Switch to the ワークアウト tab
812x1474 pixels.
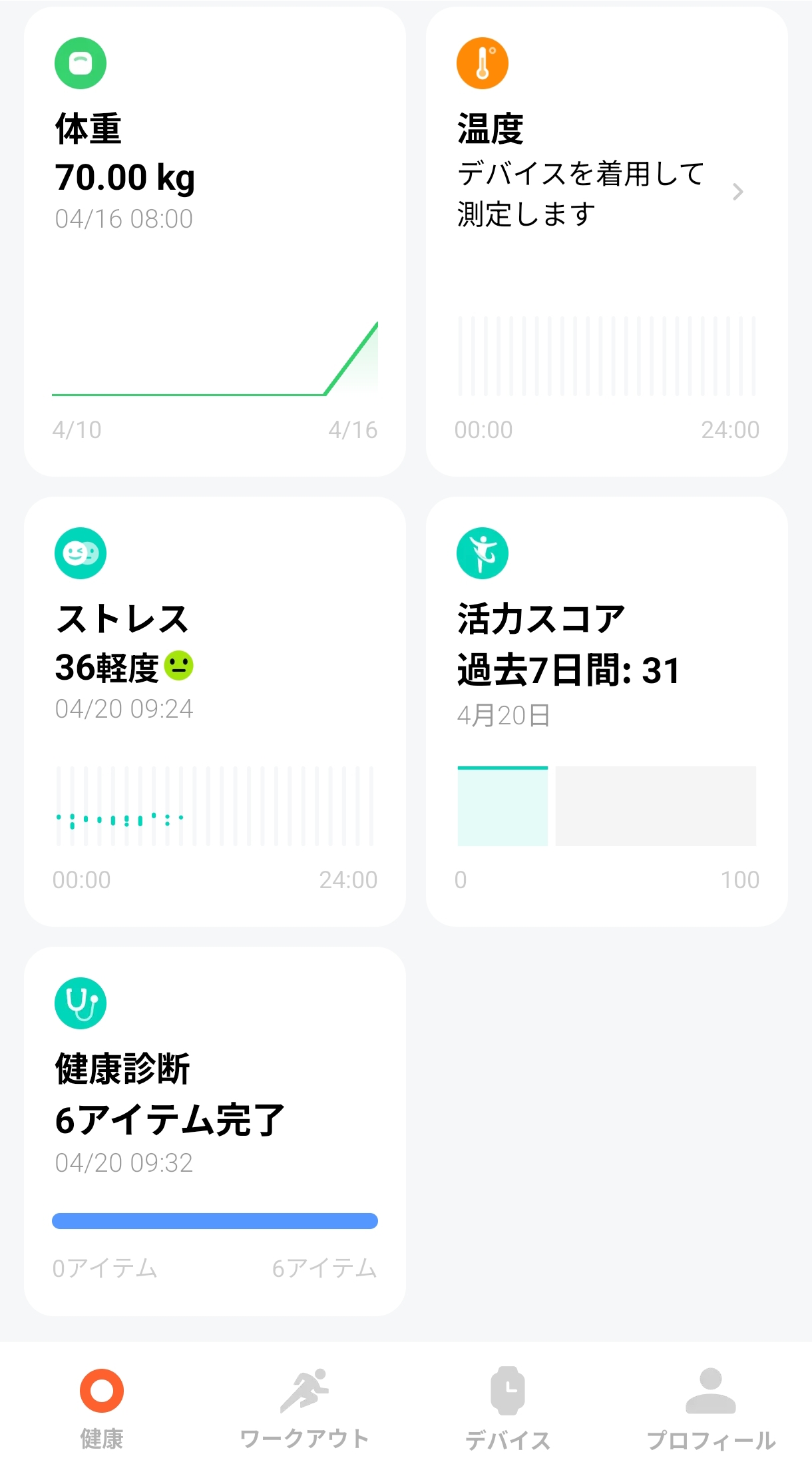pyautogui.click(x=304, y=1409)
